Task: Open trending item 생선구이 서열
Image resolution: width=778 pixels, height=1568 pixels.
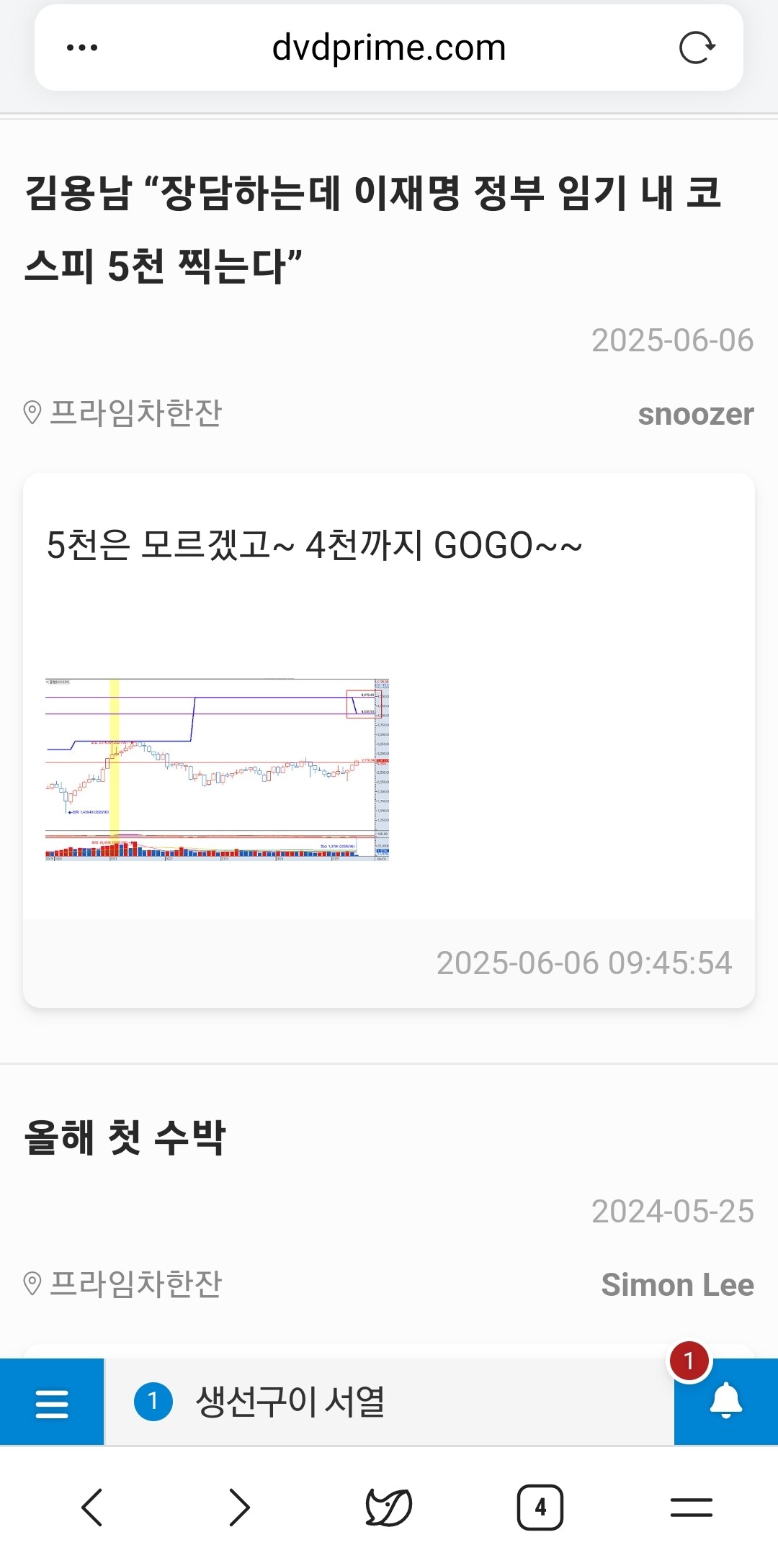Action: [x=290, y=1402]
